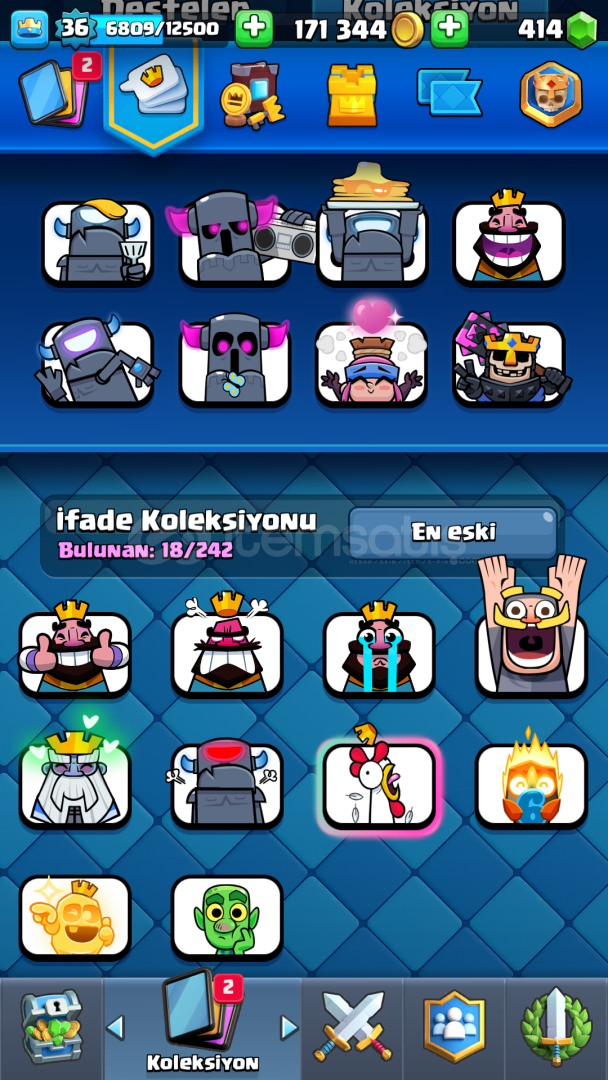The width and height of the screenshot is (608, 1080).
Task: Buy gems using the plus next to coins
Action: 450,29
